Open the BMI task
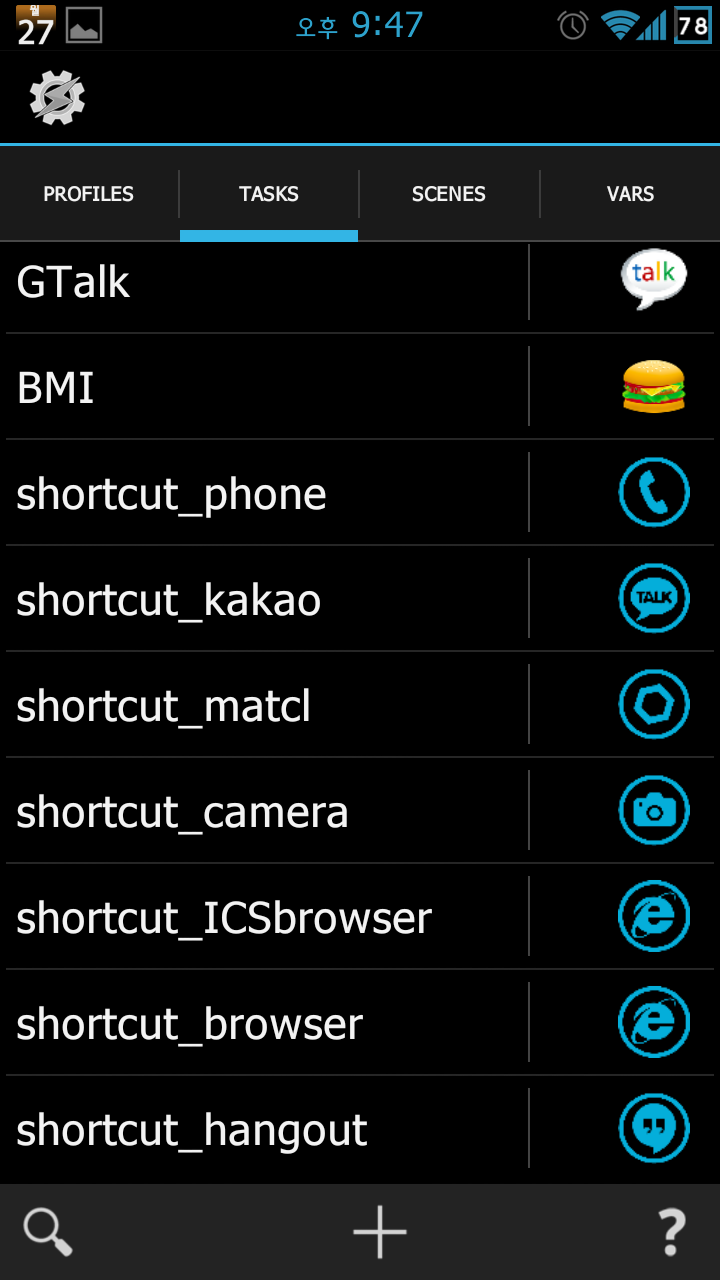This screenshot has height=1280, width=720. (x=265, y=387)
